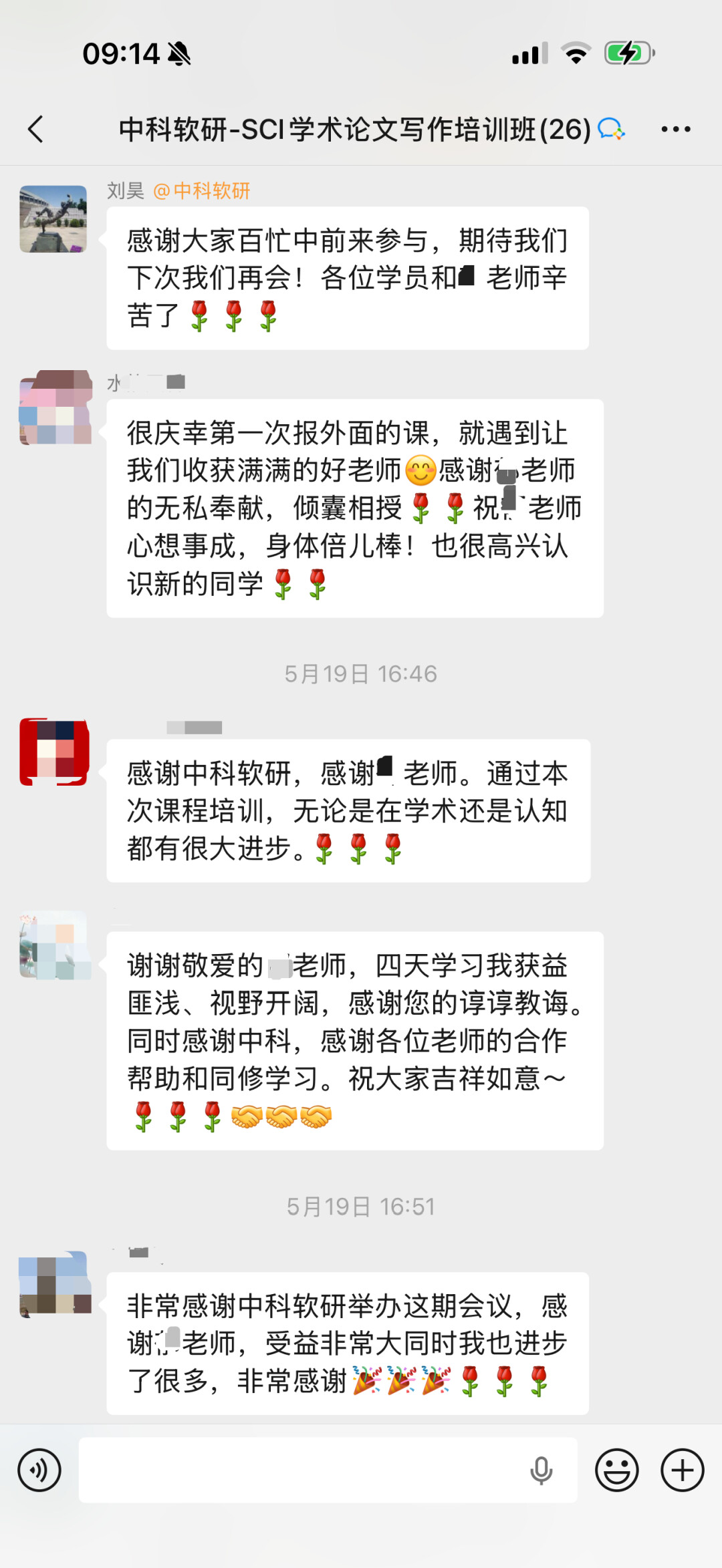This screenshot has height=1568, width=722.
Task: Focus the message text field
Action: [x=301, y=1470]
